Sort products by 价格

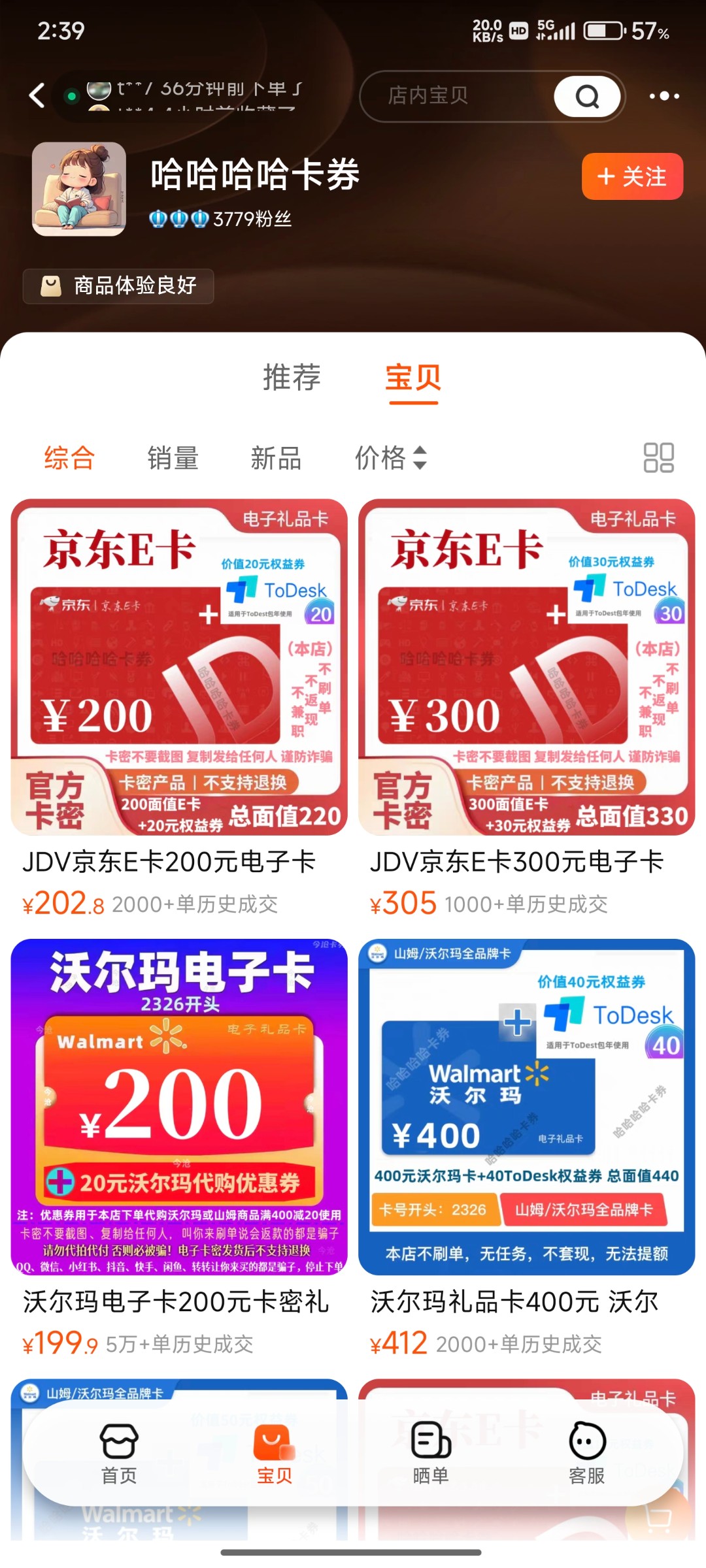coord(390,457)
